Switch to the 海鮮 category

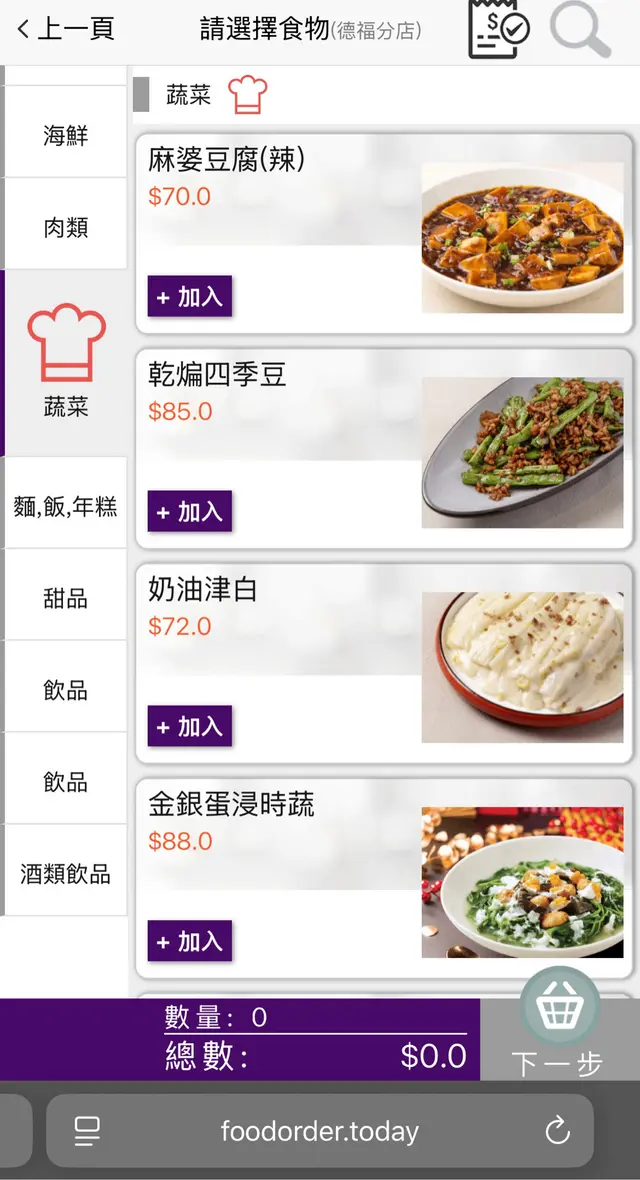(x=66, y=135)
